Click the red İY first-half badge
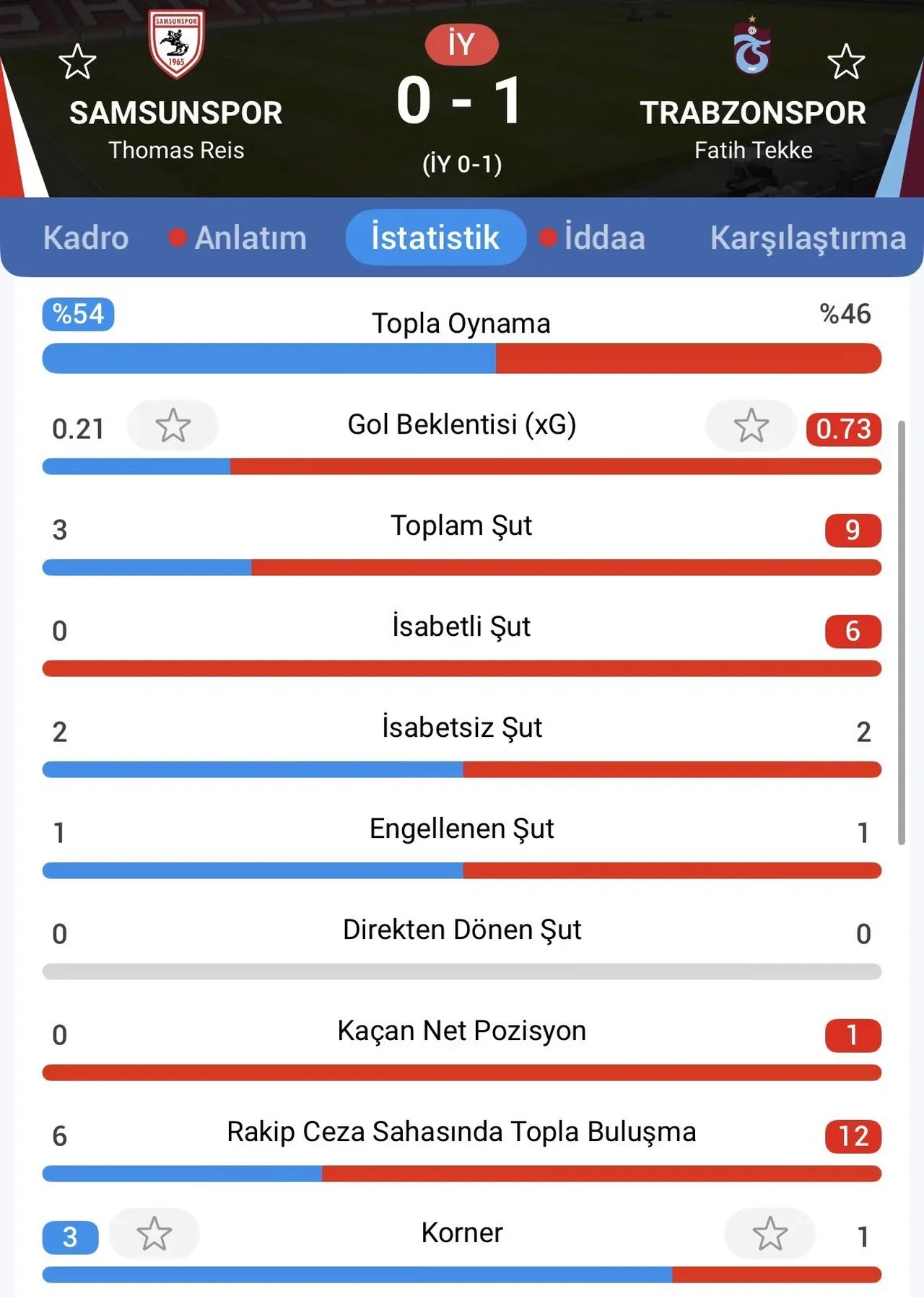This screenshot has width=924, height=1297. (461, 43)
